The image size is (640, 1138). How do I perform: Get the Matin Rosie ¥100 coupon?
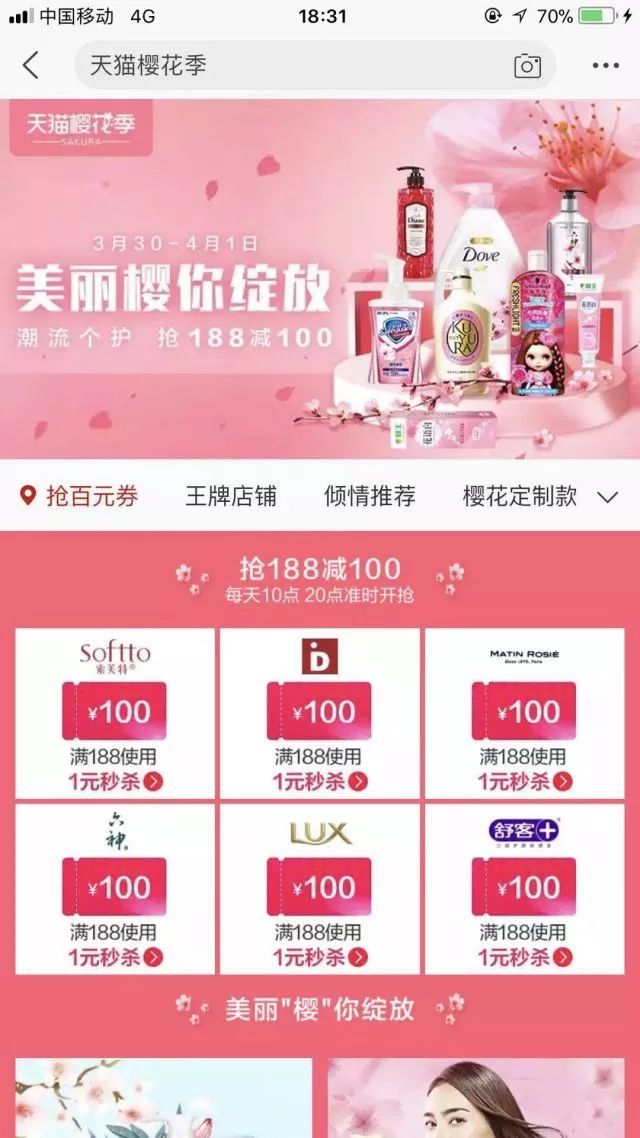tap(524, 712)
